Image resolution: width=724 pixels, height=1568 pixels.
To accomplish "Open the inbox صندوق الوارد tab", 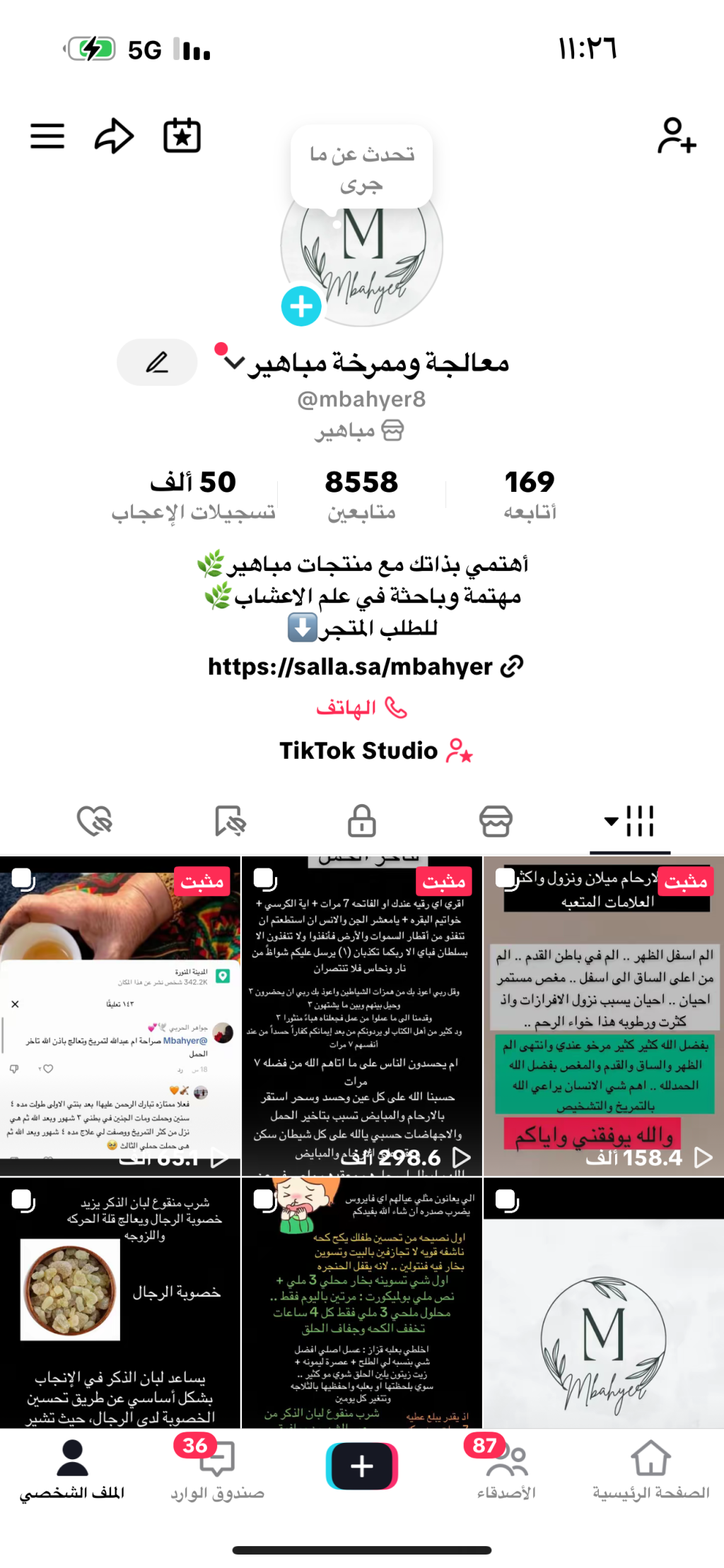I will pyautogui.click(x=217, y=1470).
